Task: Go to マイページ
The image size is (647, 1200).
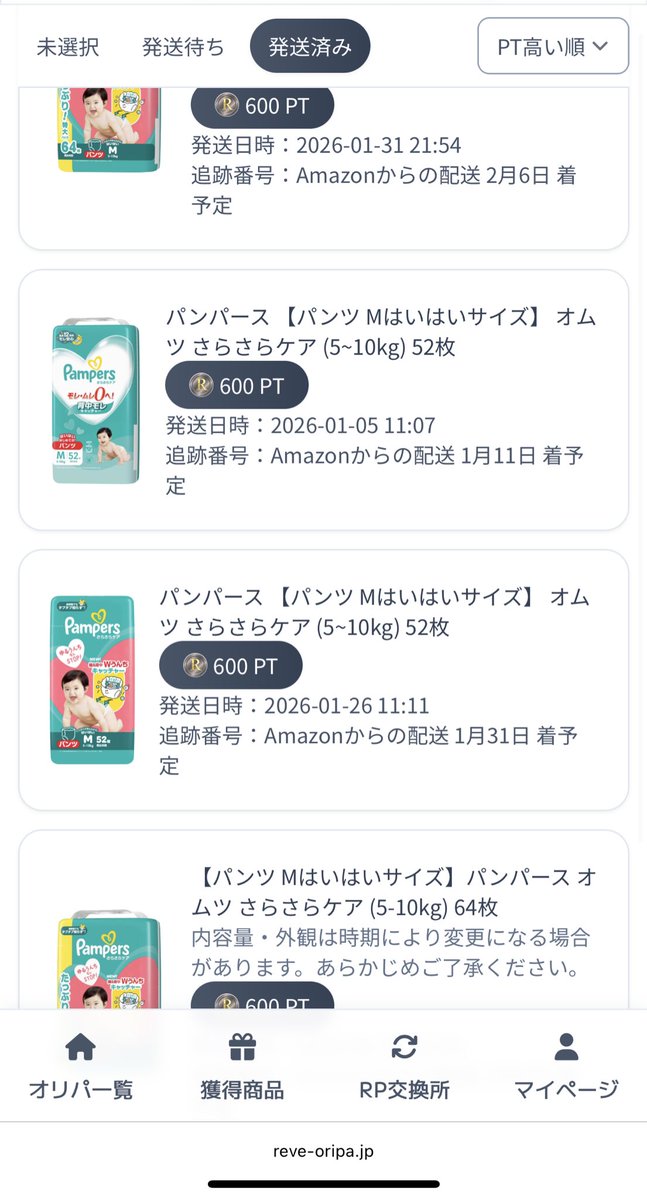Action: pyautogui.click(x=566, y=1067)
